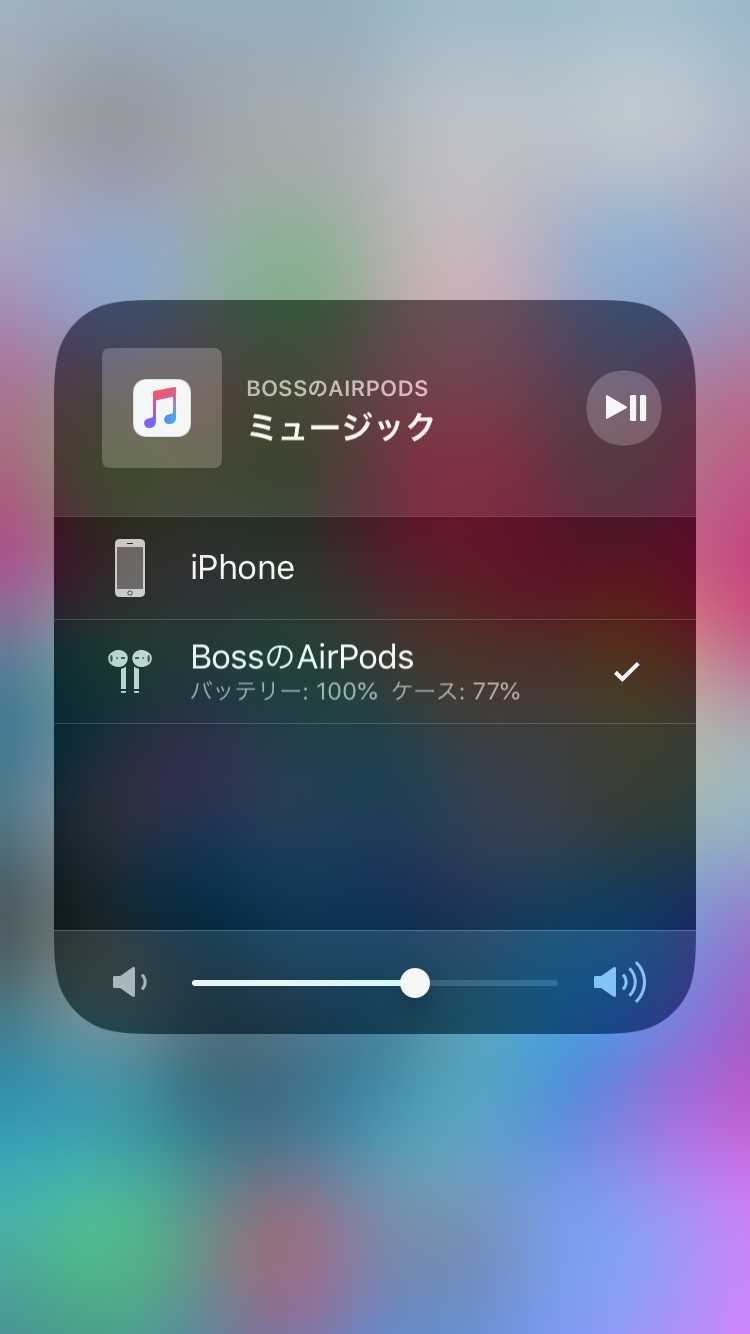This screenshot has height=1334, width=750.
Task: Tap the play/pause button
Action: coord(624,408)
